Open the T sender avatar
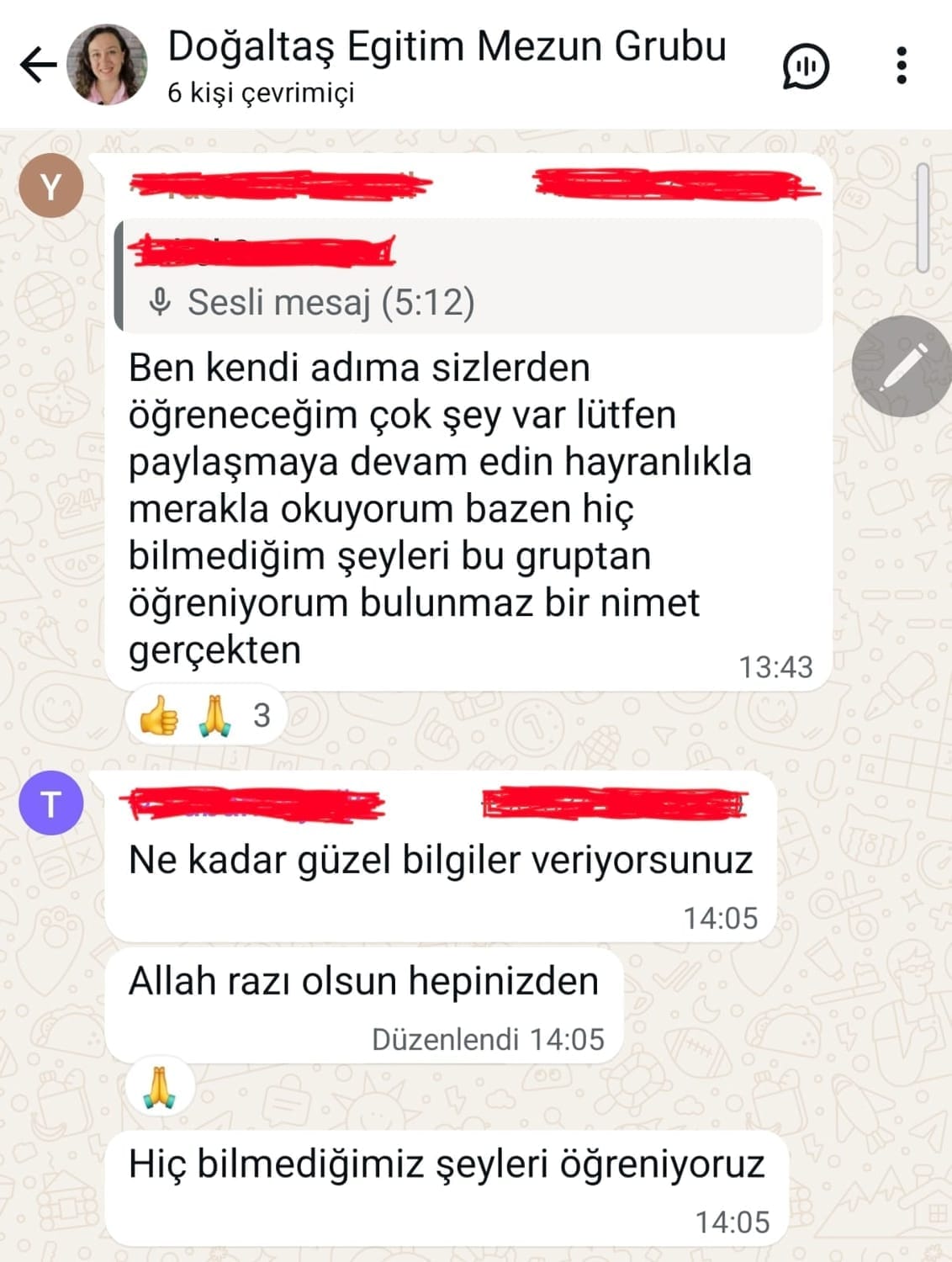The image size is (952, 1262). pos(51,803)
